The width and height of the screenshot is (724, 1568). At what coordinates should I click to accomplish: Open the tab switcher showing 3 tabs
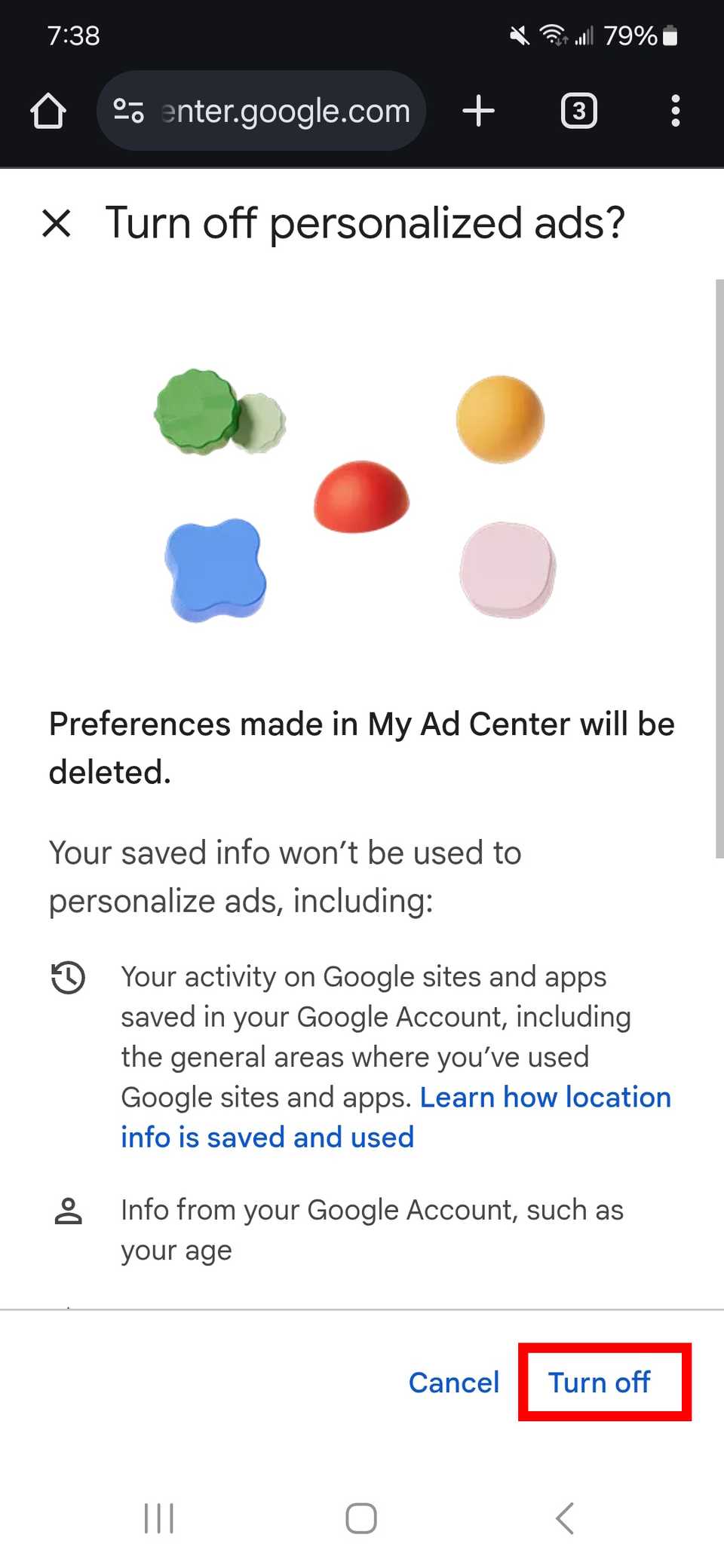pyautogui.click(x=578, y=111)
